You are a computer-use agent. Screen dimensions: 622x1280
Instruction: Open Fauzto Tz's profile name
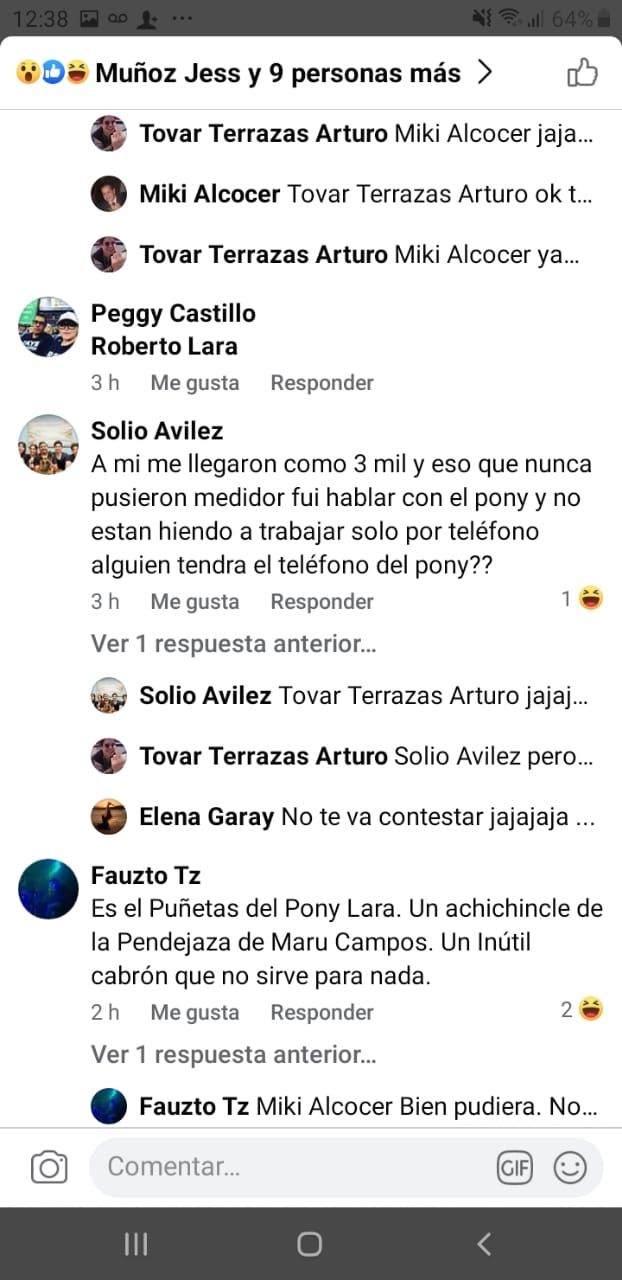click(x=146, y=876)
